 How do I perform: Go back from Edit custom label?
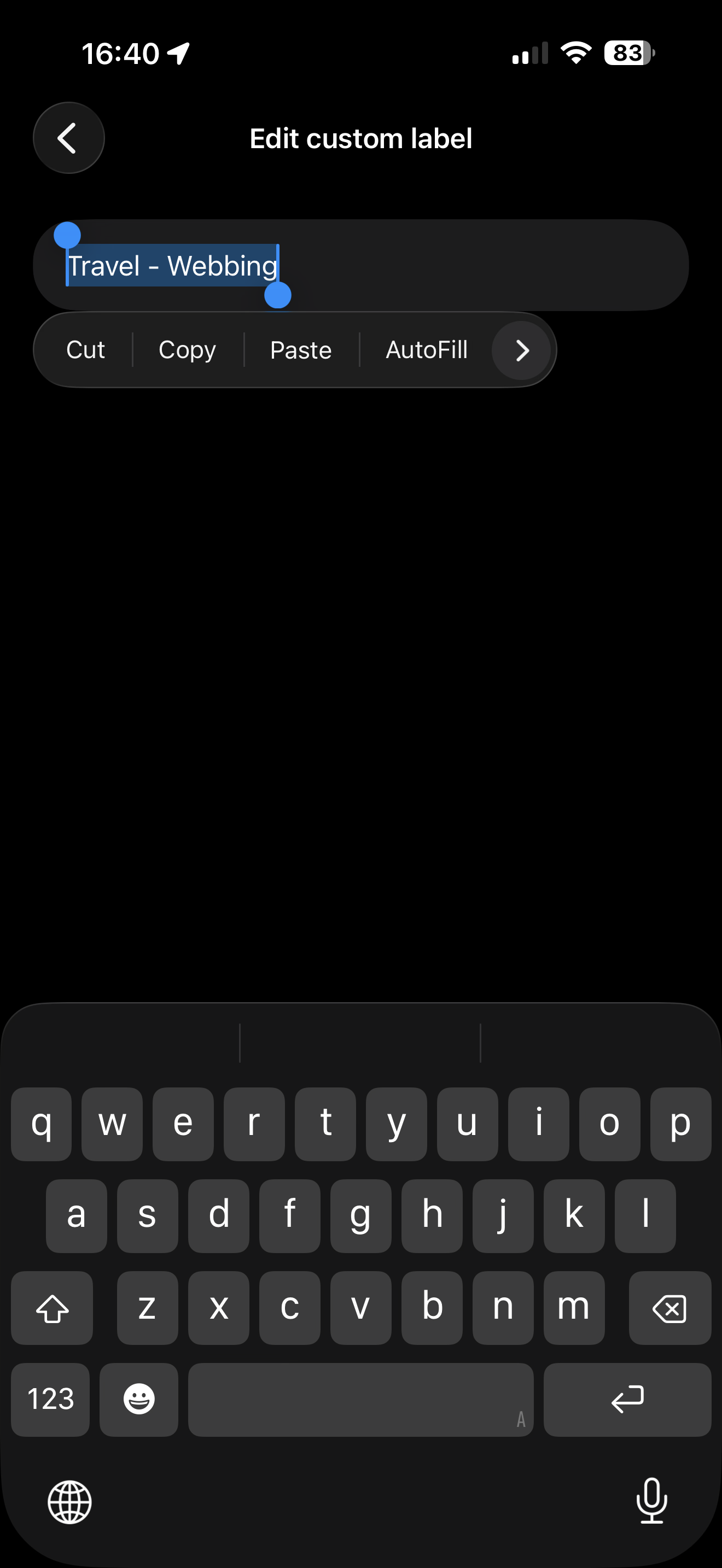(x=69, y=138)
